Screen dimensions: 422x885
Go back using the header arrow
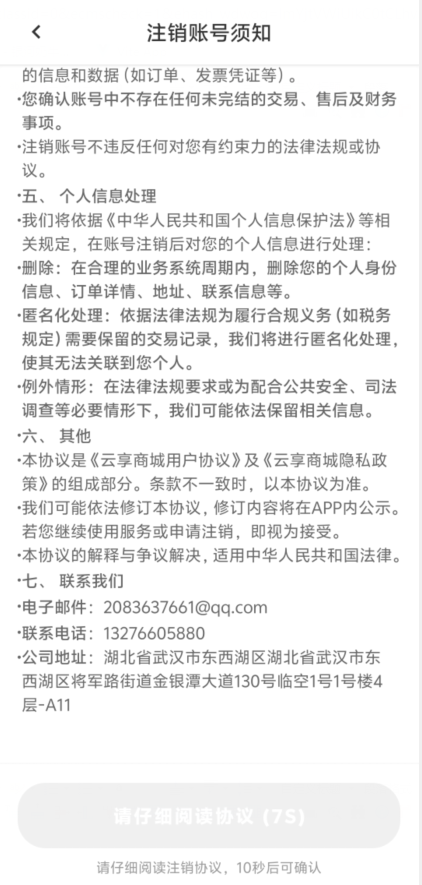(36, 32)
